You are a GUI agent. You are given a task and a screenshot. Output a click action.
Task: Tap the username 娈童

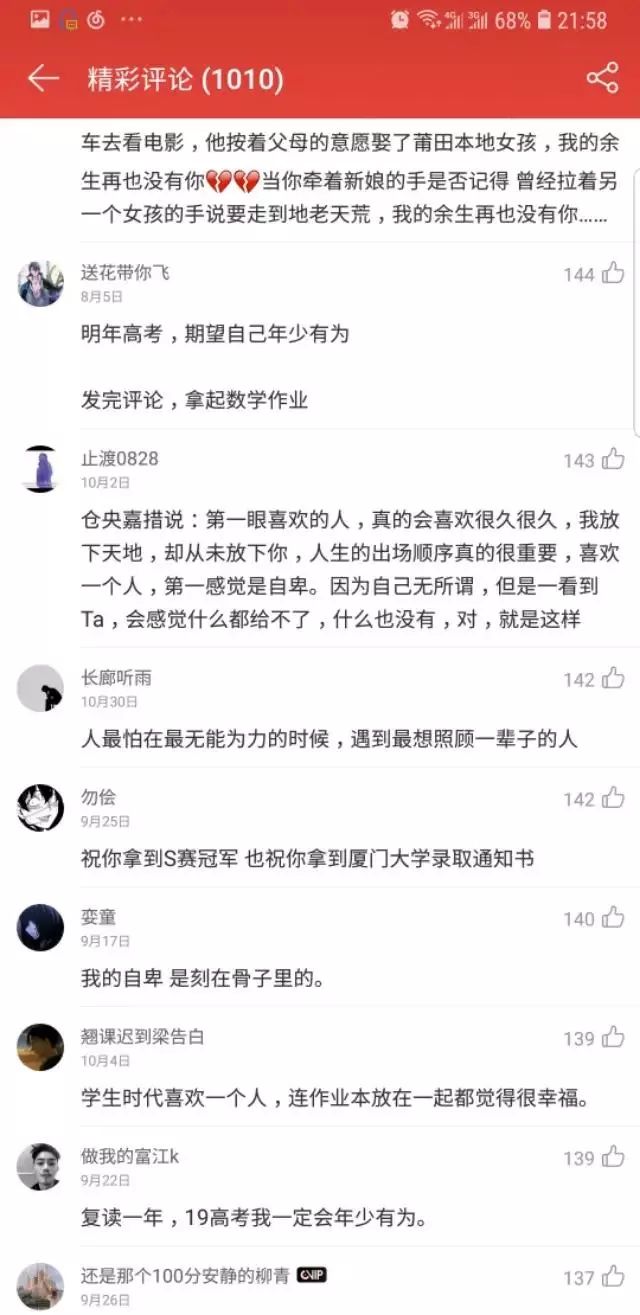99,917
